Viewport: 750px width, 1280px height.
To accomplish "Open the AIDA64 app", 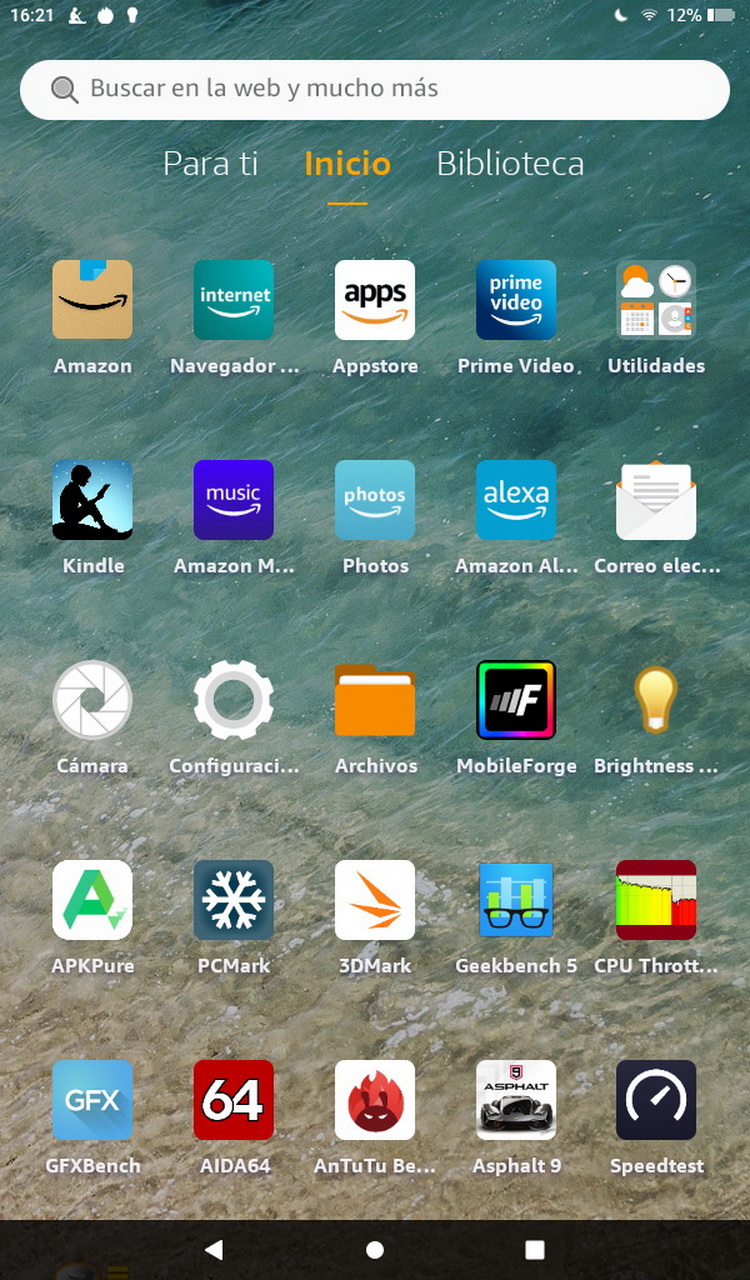I will point(233,1100).
